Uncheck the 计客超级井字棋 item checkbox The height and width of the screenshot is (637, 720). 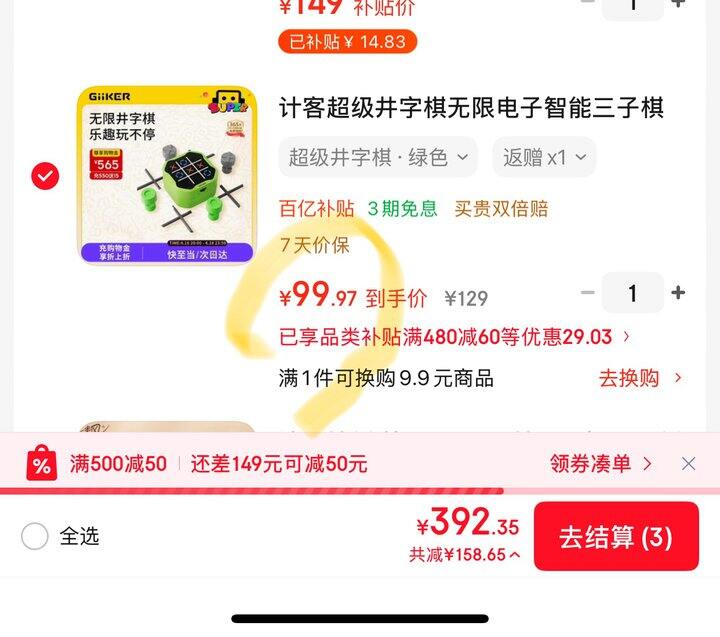click(45, 177)
